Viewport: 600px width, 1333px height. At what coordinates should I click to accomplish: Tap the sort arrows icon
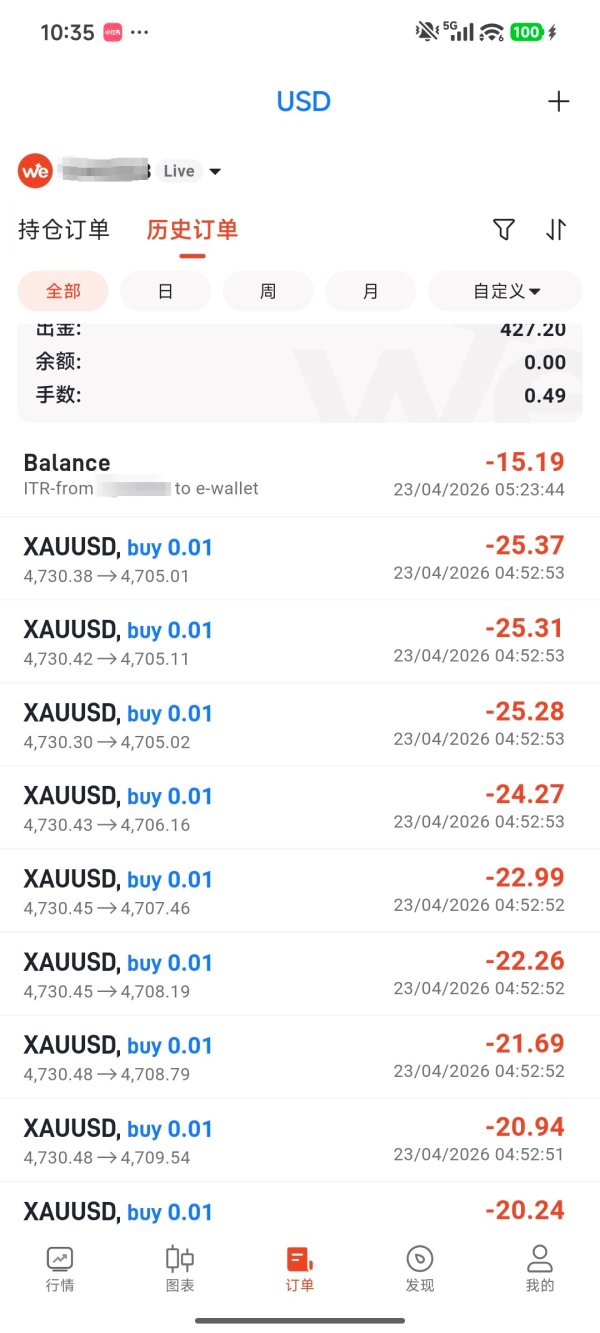coord(556,230)
